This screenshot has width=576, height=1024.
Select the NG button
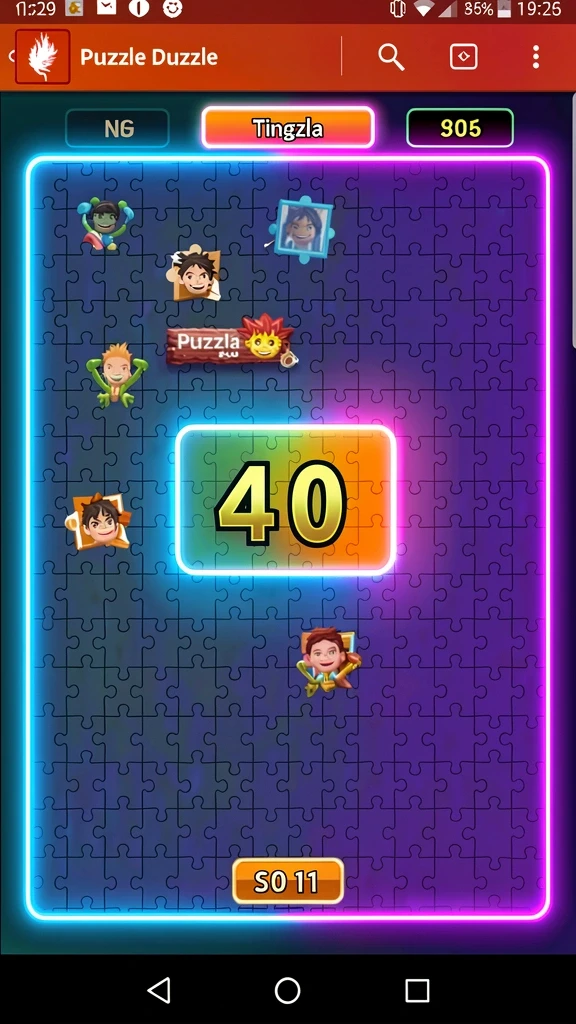pyautogui.click(x=118, y=128)
